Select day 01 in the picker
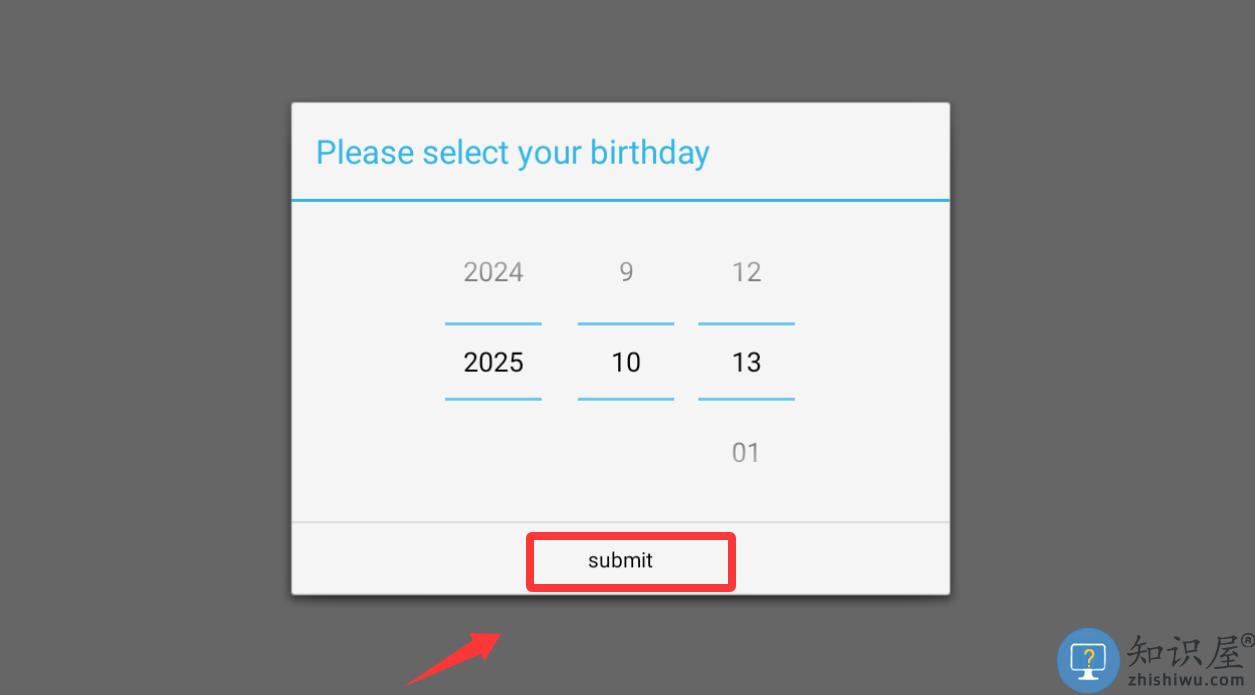The image size is (1255, 695). tap(746, 453)
